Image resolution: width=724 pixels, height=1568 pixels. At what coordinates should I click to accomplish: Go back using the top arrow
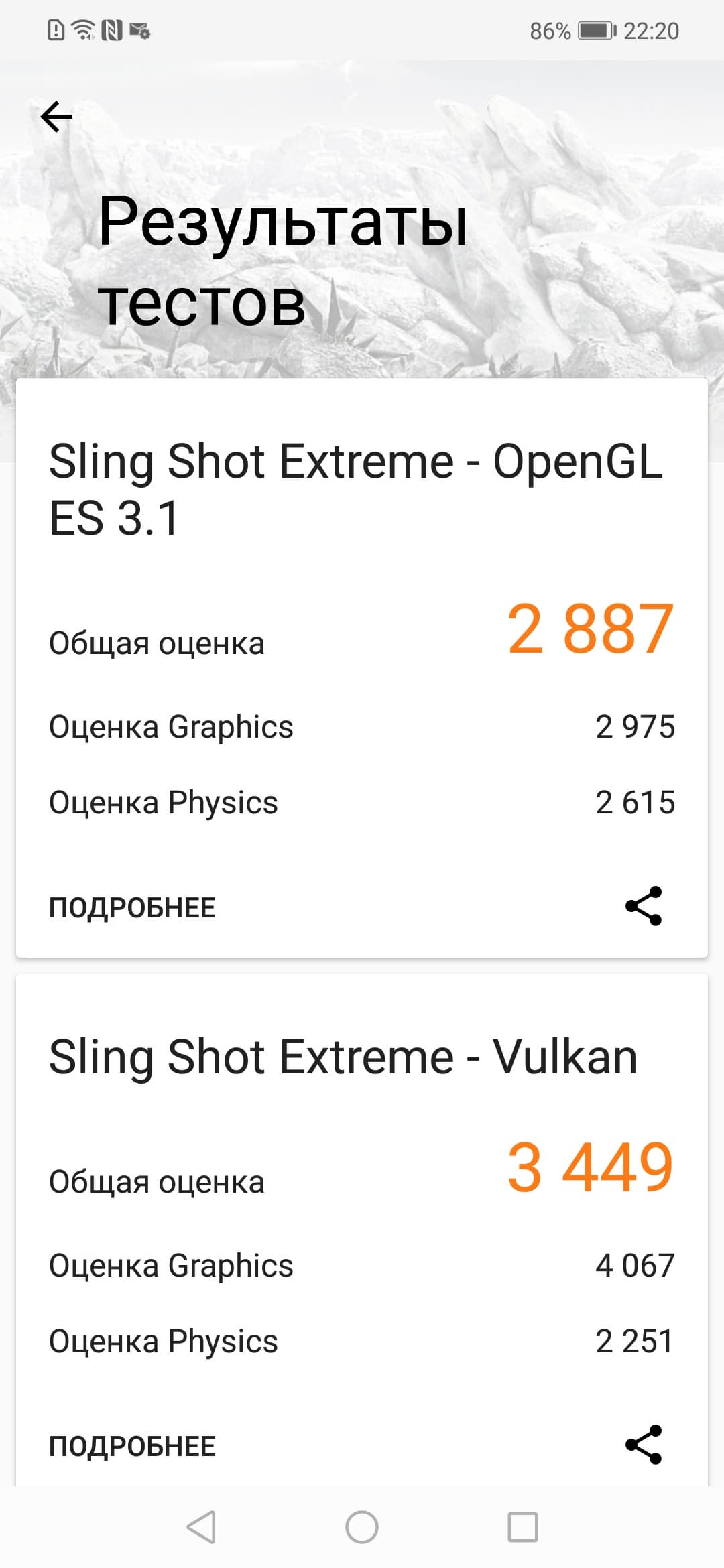[x=56, y=117]
